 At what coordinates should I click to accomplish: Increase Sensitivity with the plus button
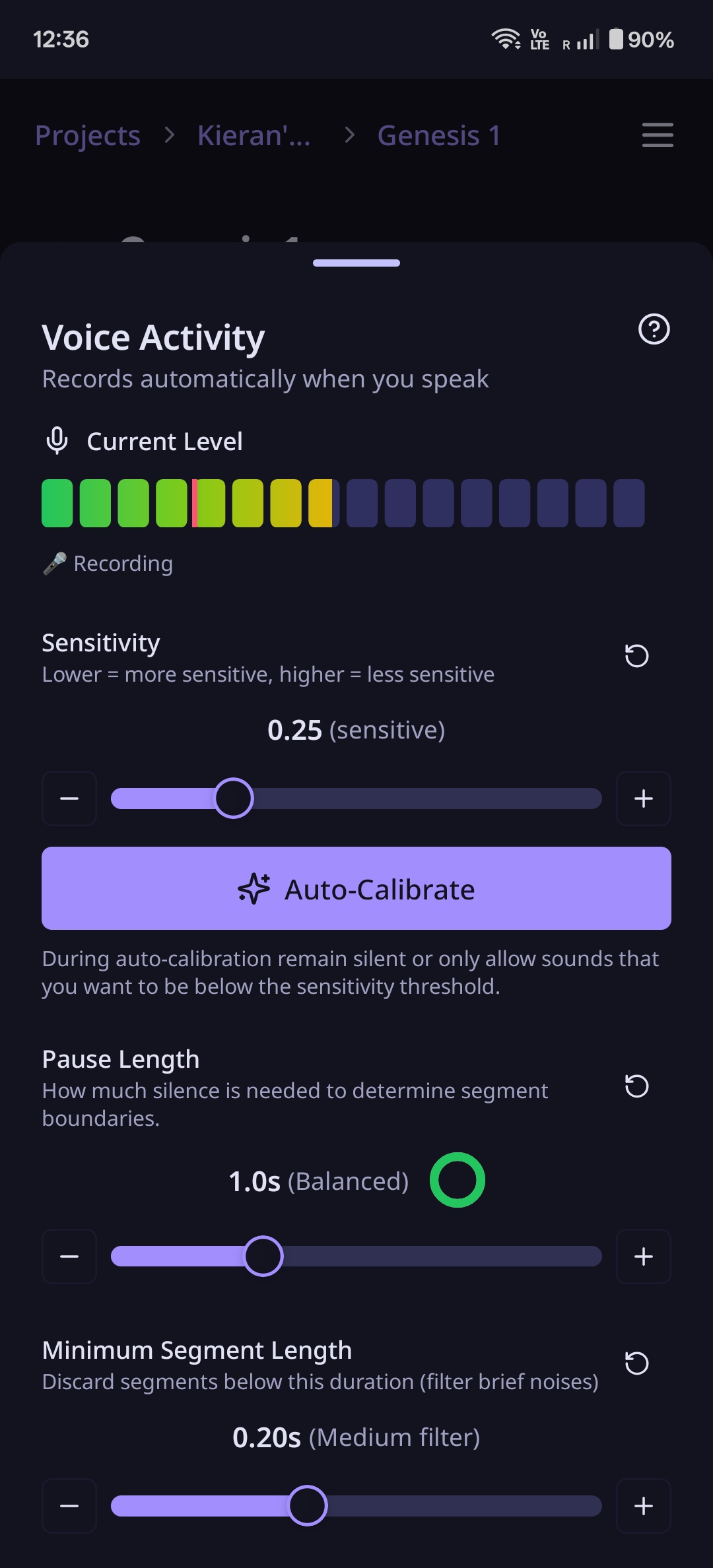[644, 799]
